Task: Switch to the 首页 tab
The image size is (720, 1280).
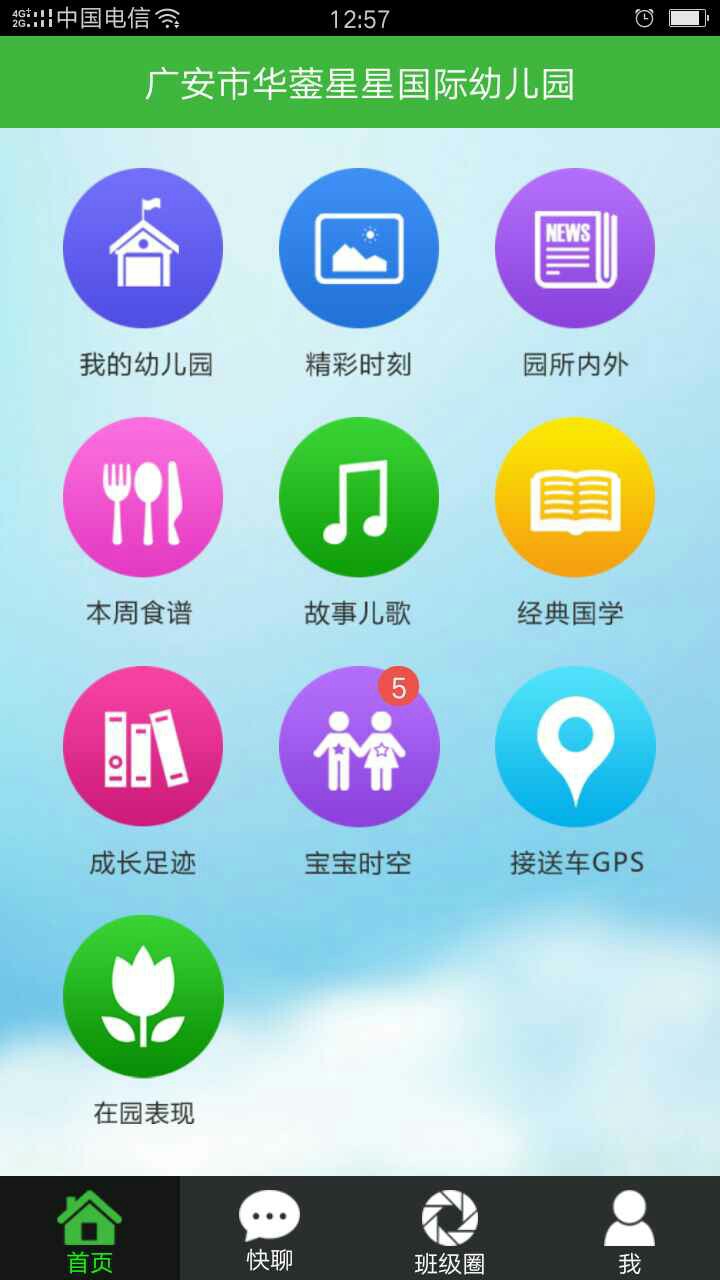Action: point(90,1228)
